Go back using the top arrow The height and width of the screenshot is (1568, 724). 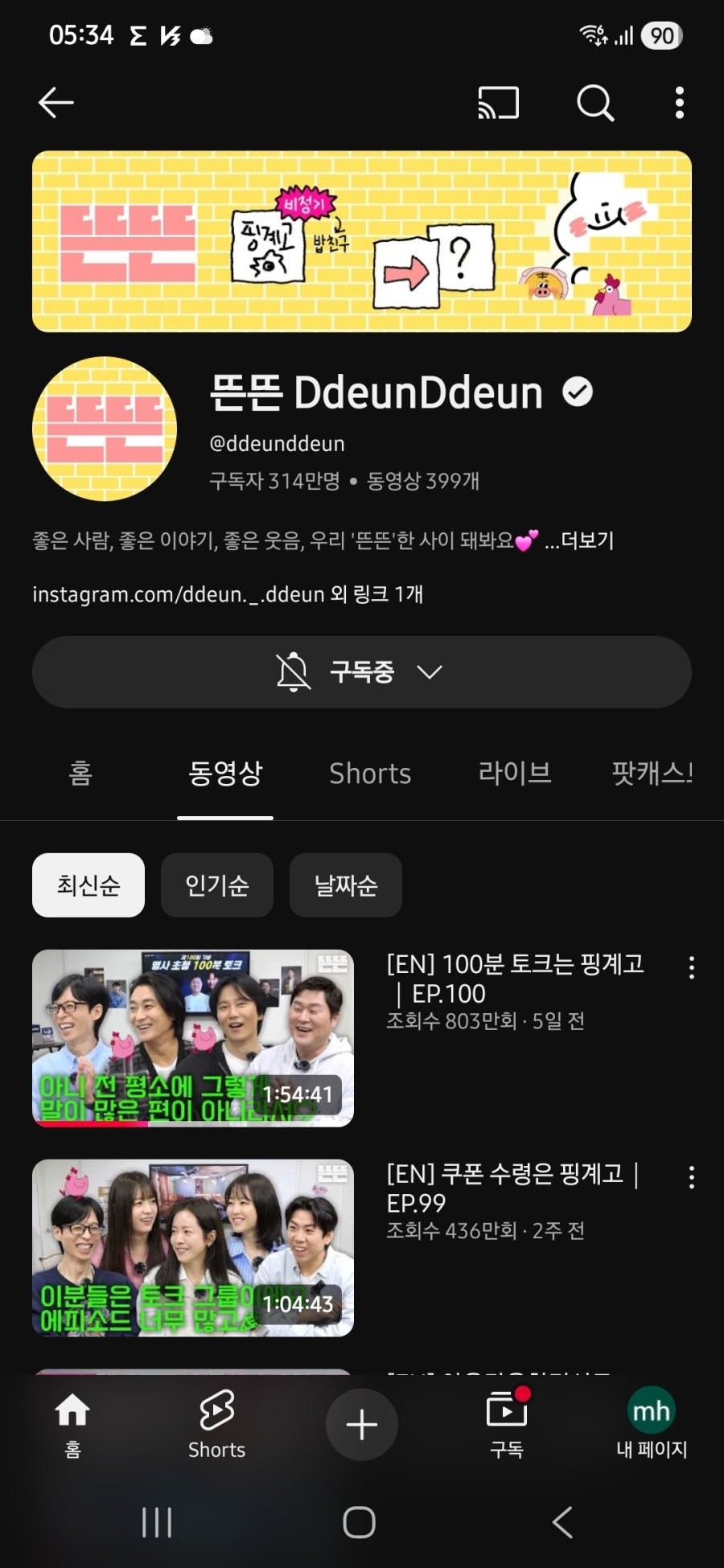point(56,103)
